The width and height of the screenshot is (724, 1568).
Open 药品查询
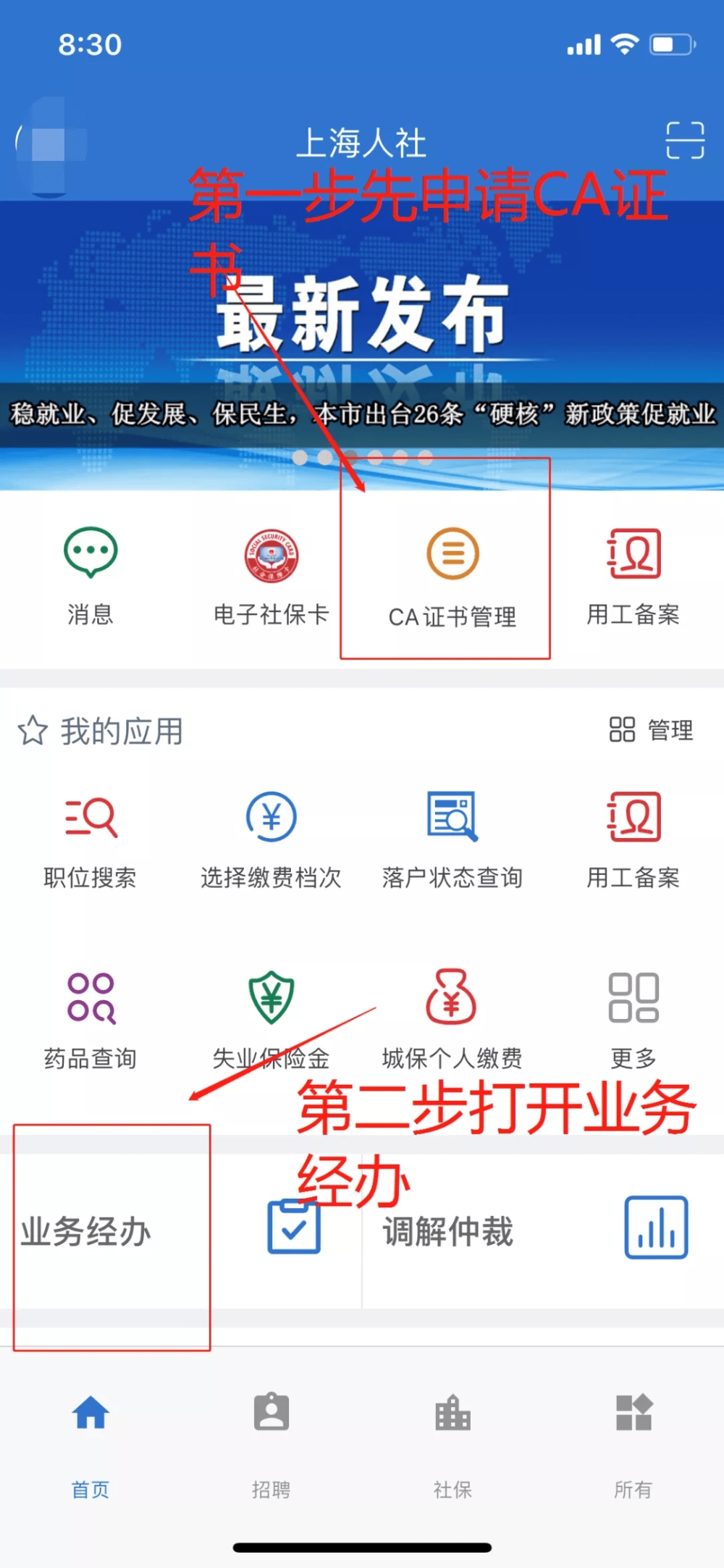pos(90,1019)
